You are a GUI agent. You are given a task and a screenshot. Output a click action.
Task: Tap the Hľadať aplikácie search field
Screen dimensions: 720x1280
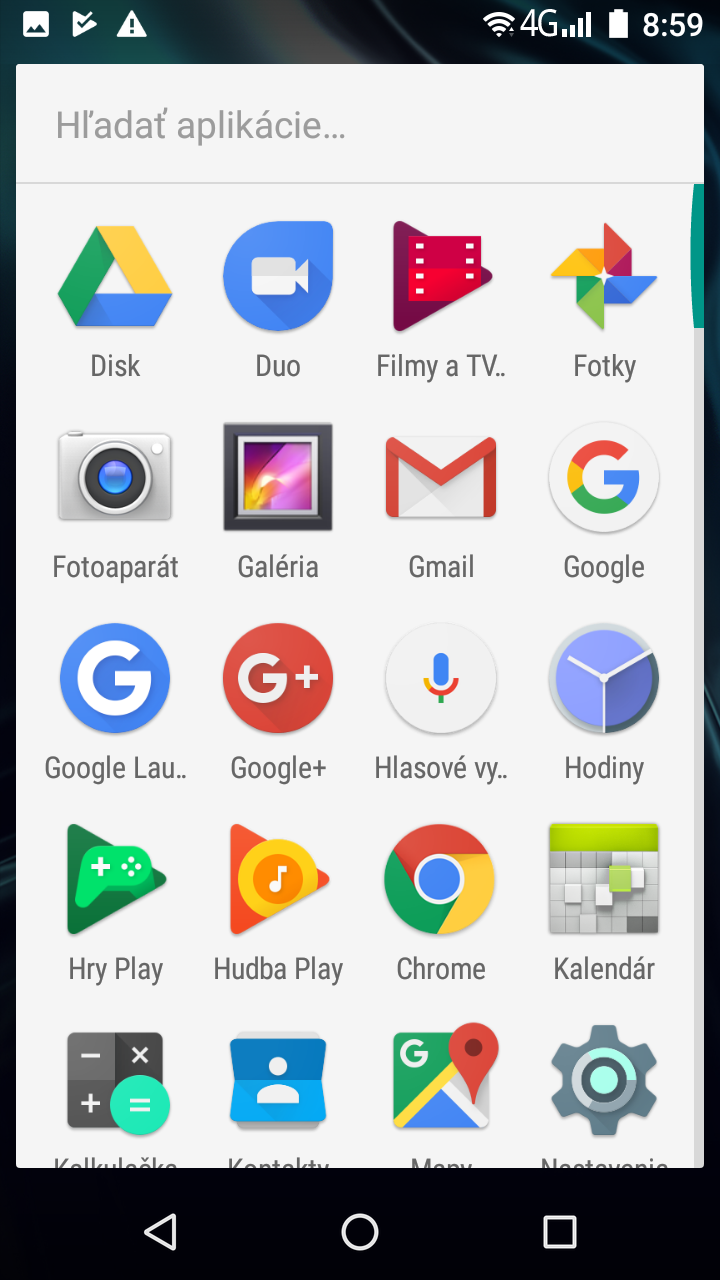(360, 125)
